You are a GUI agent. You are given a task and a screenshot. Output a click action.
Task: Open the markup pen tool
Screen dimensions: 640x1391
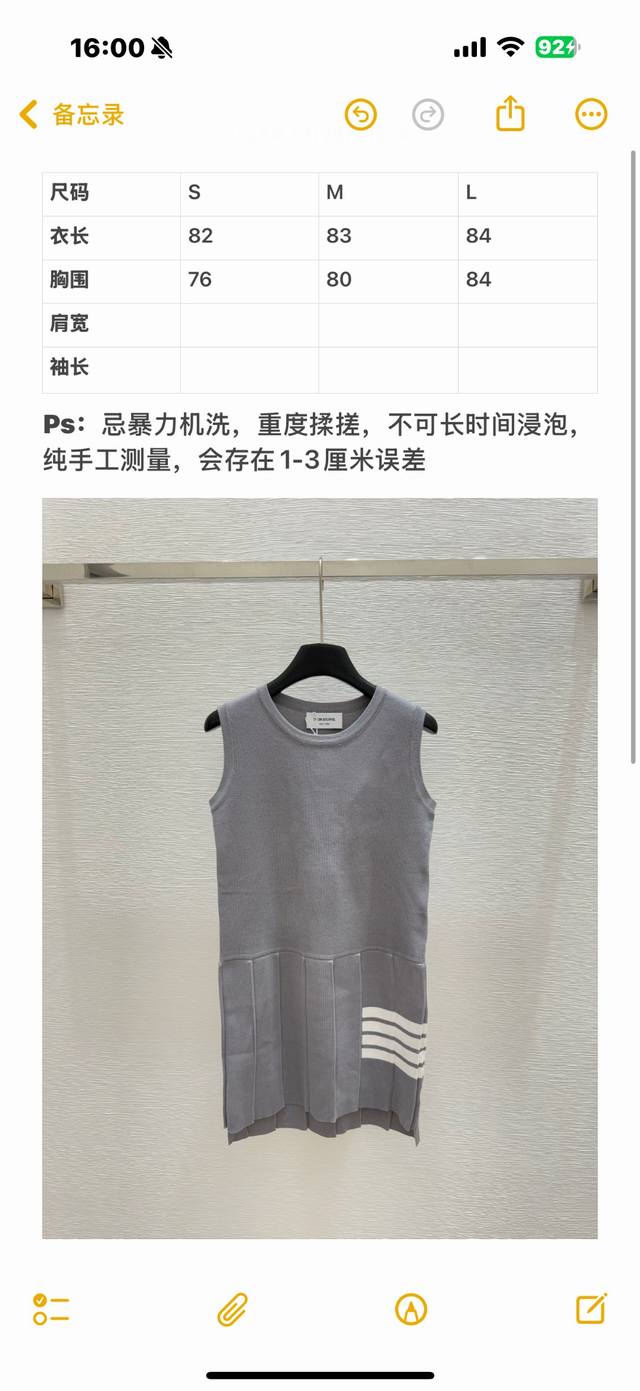(x=411, y=1309)
